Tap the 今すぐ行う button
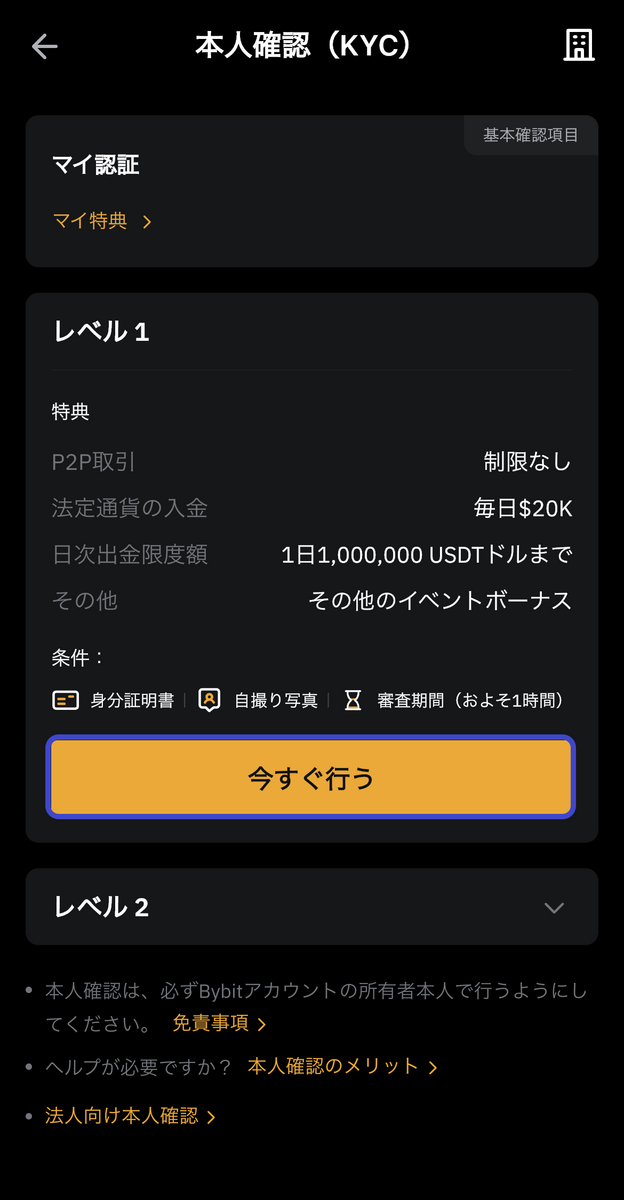This screenshot has width=624, height=1200. pos(311,778)
